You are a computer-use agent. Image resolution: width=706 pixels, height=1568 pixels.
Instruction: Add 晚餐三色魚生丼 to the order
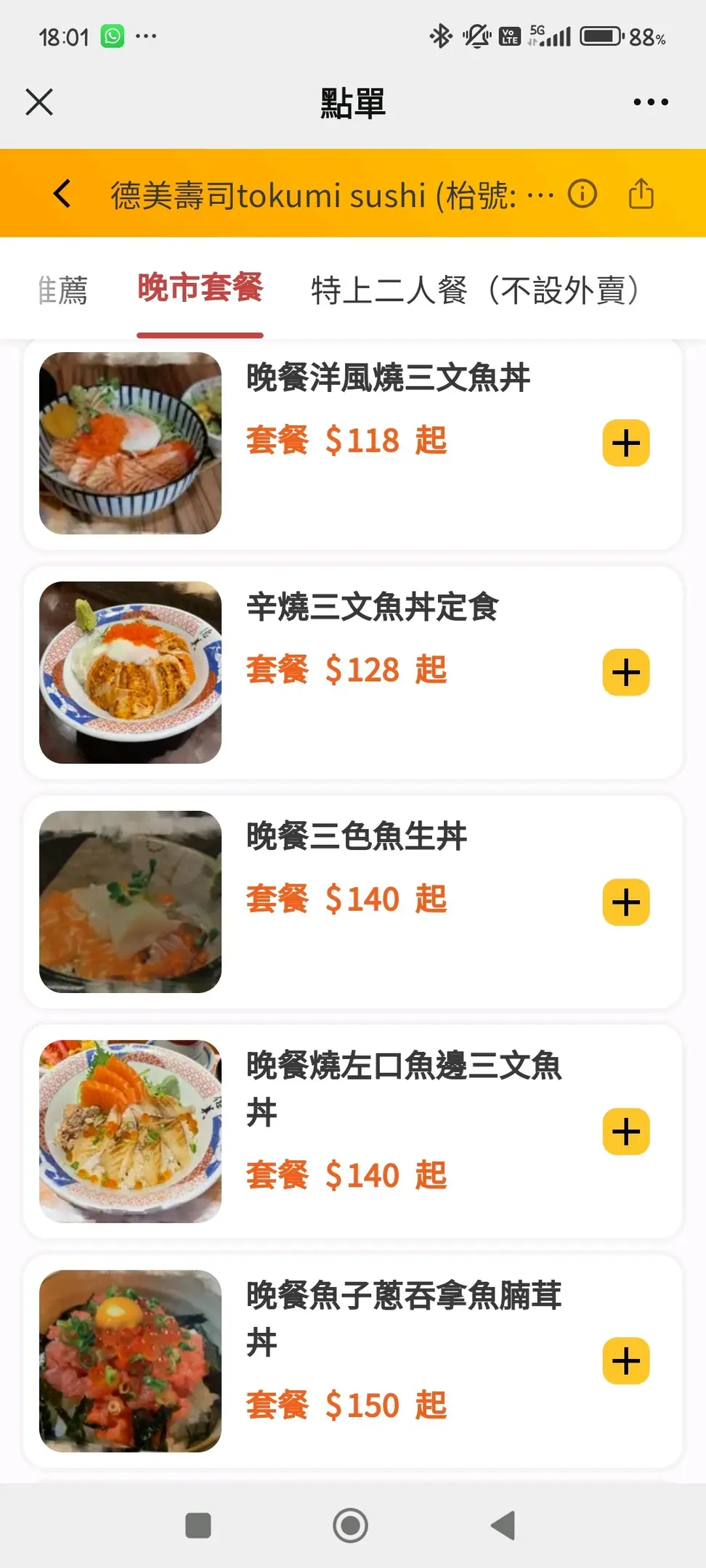click(x=626, y=902)
